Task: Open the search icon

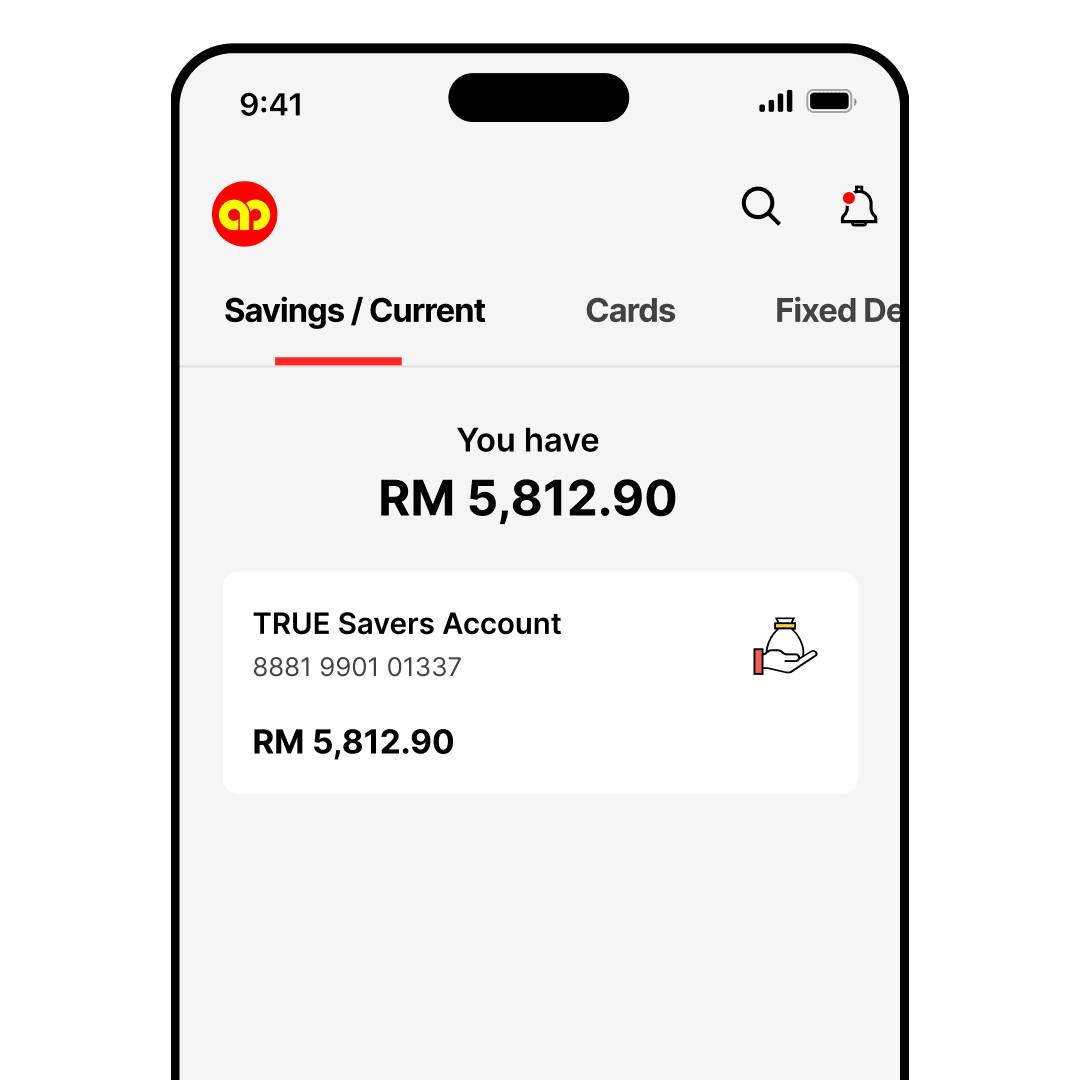Action: tap(760, 206)
